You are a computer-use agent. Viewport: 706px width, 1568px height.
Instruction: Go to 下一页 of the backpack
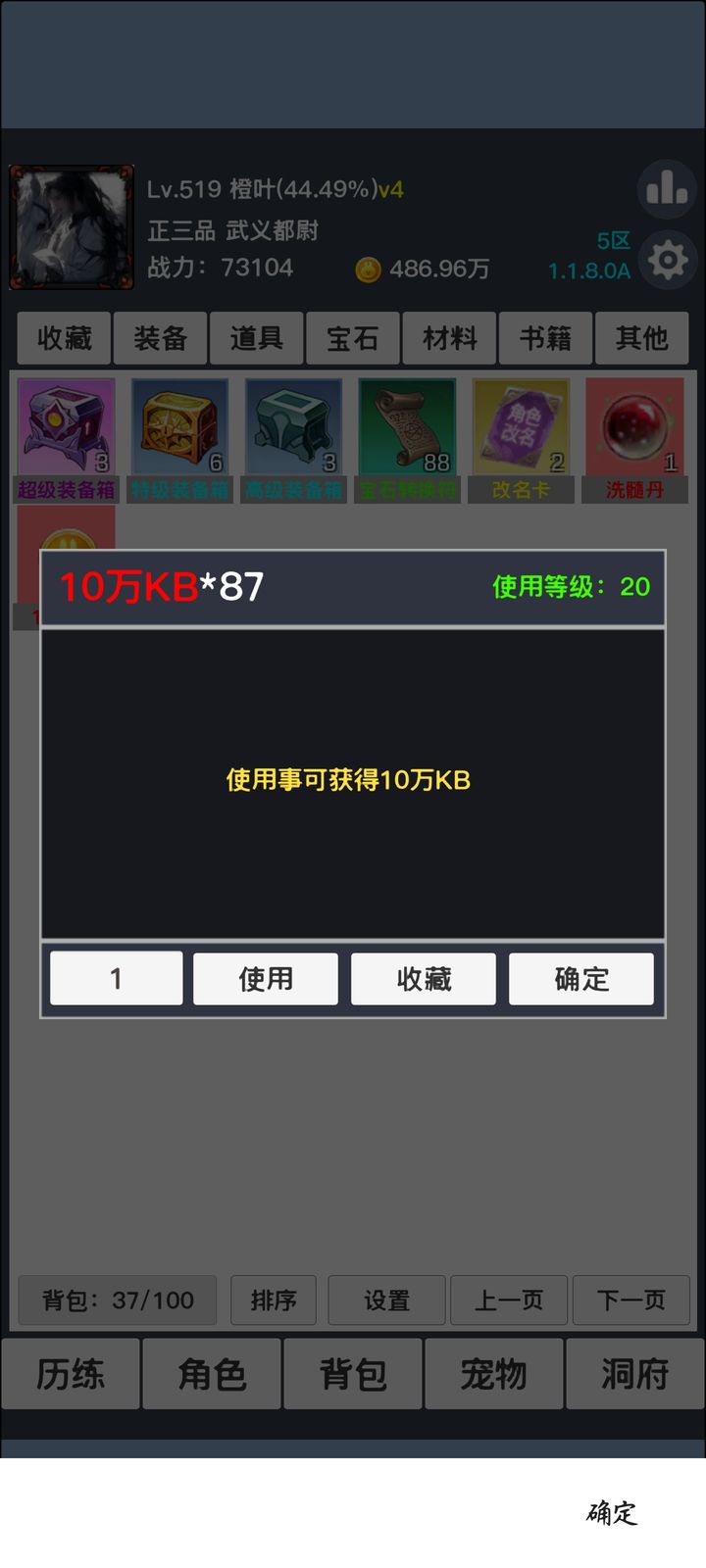pyautogui.click(x=630, y=1300)
